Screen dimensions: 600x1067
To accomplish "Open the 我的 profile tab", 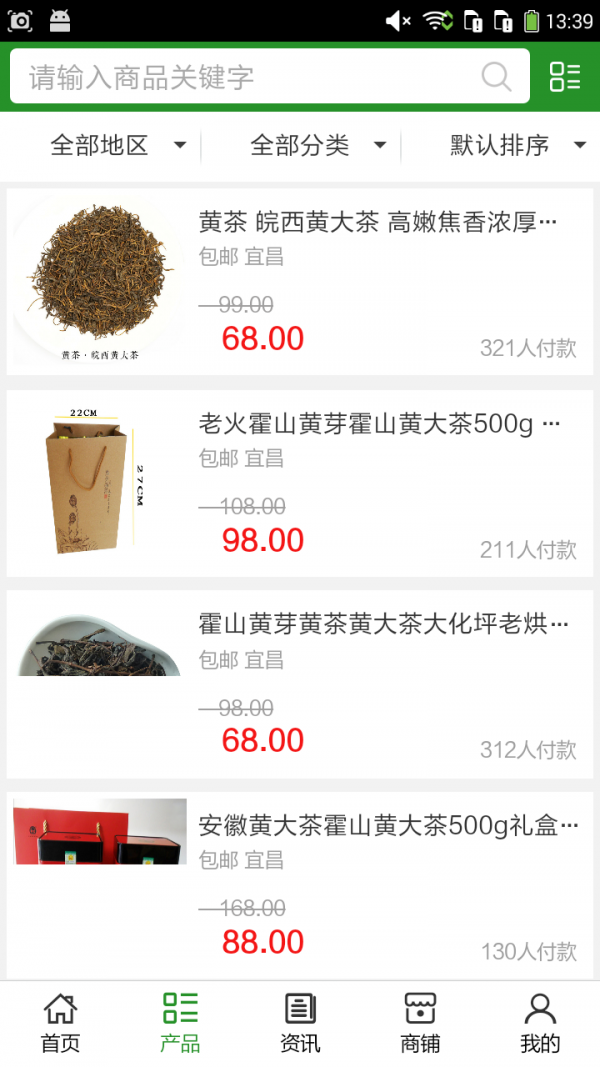I will pos(540,1024).
